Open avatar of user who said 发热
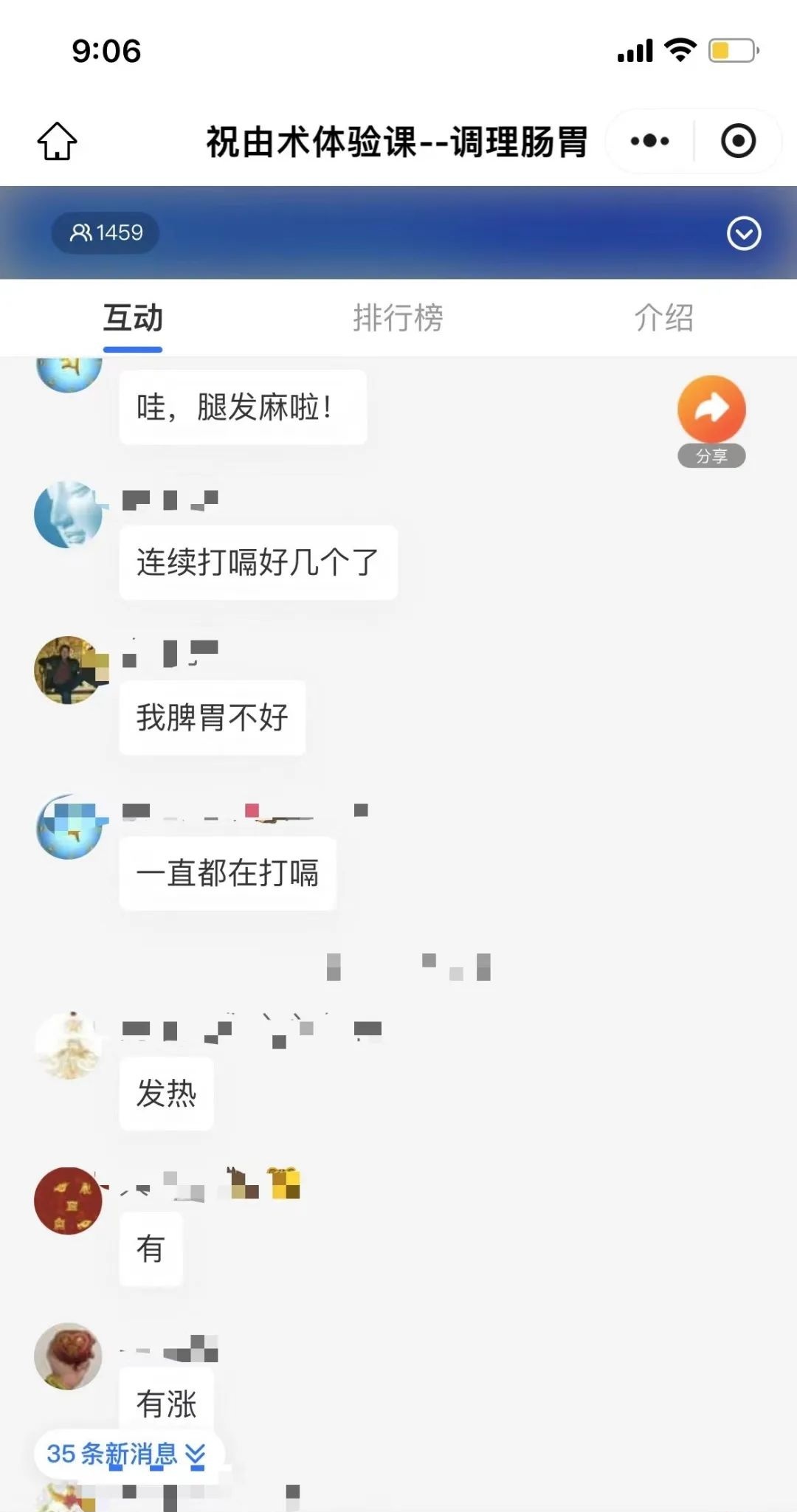Screen dimensions: 797x1512 (x=69, y=1046)
